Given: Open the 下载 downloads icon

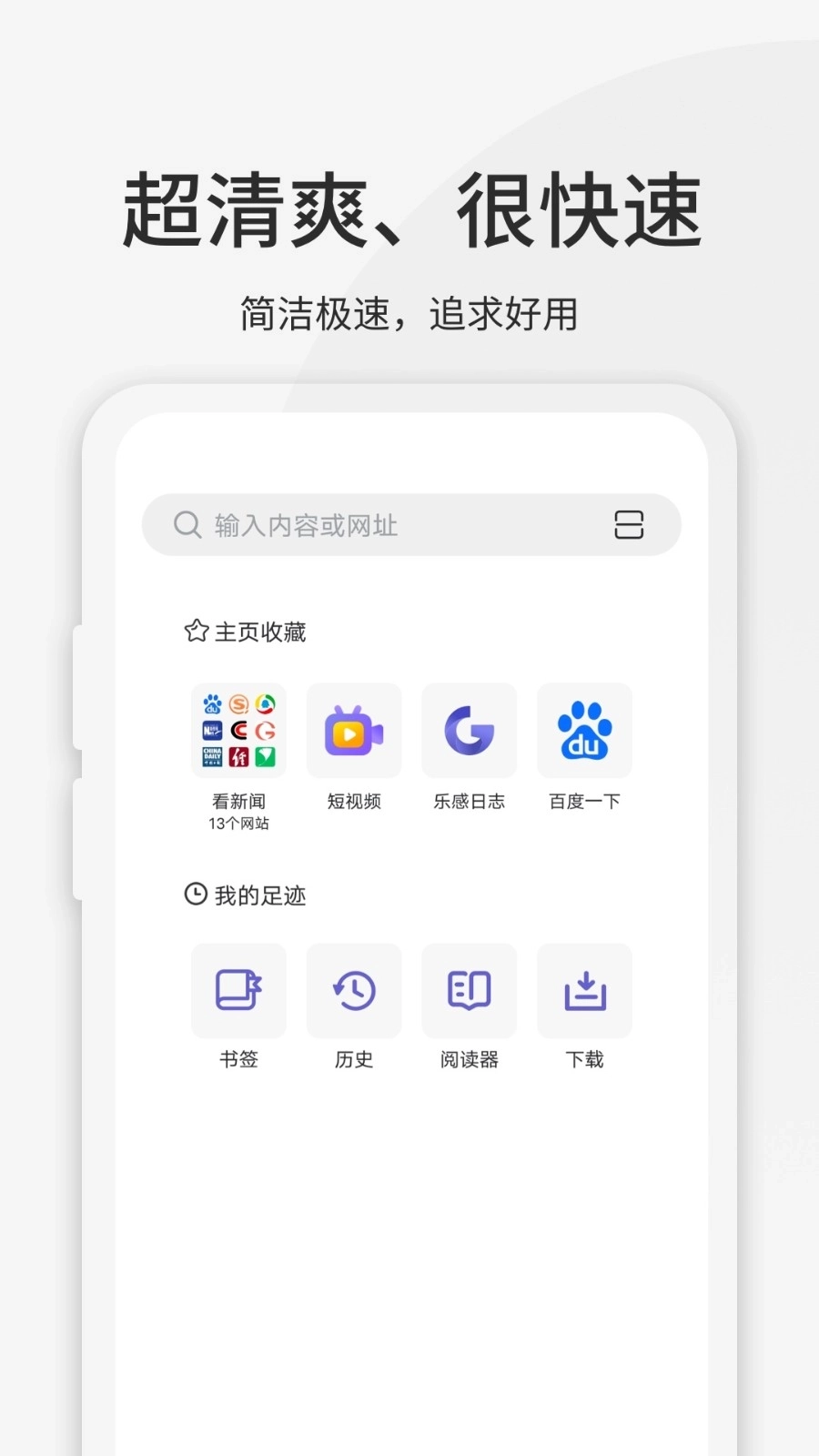Looking at the screenshot, I should click(x=584, y=991).
